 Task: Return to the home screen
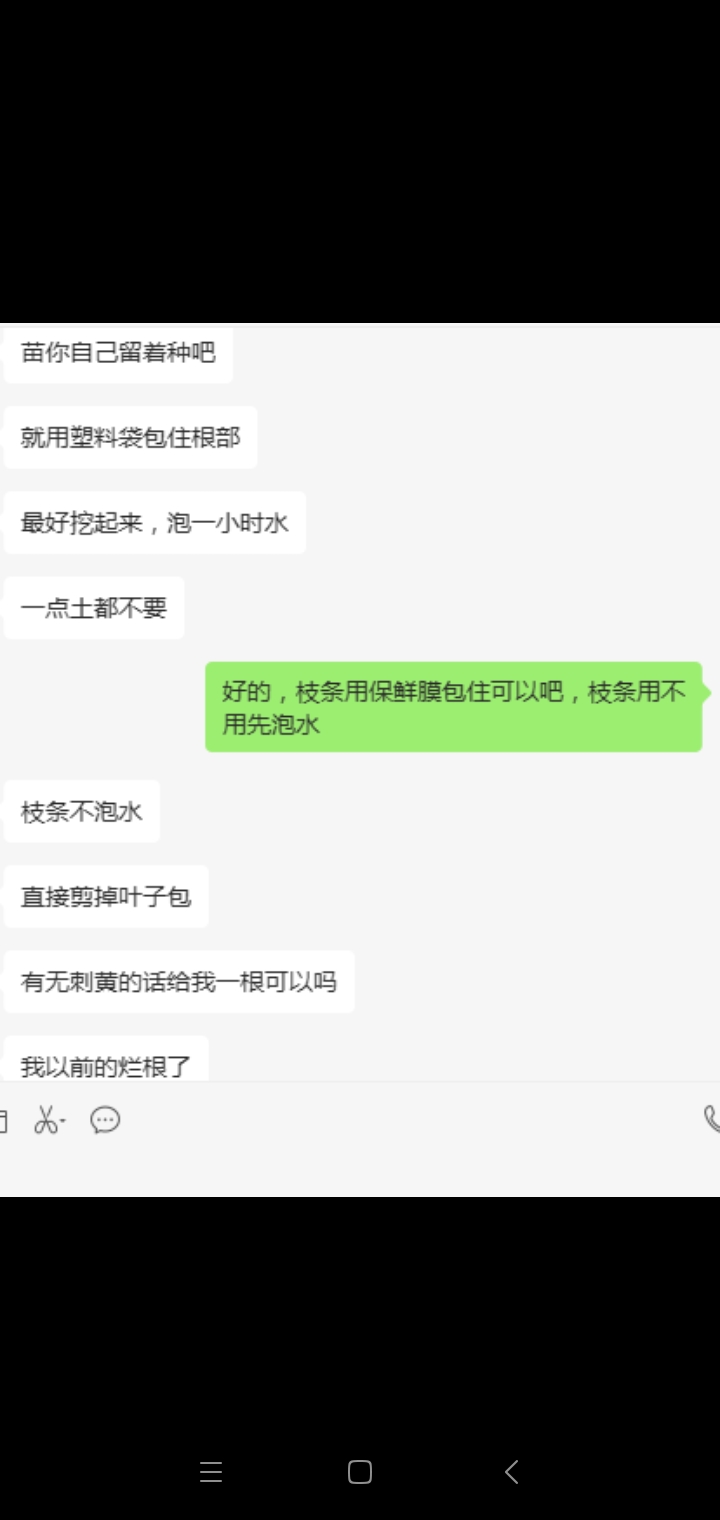360,1471
